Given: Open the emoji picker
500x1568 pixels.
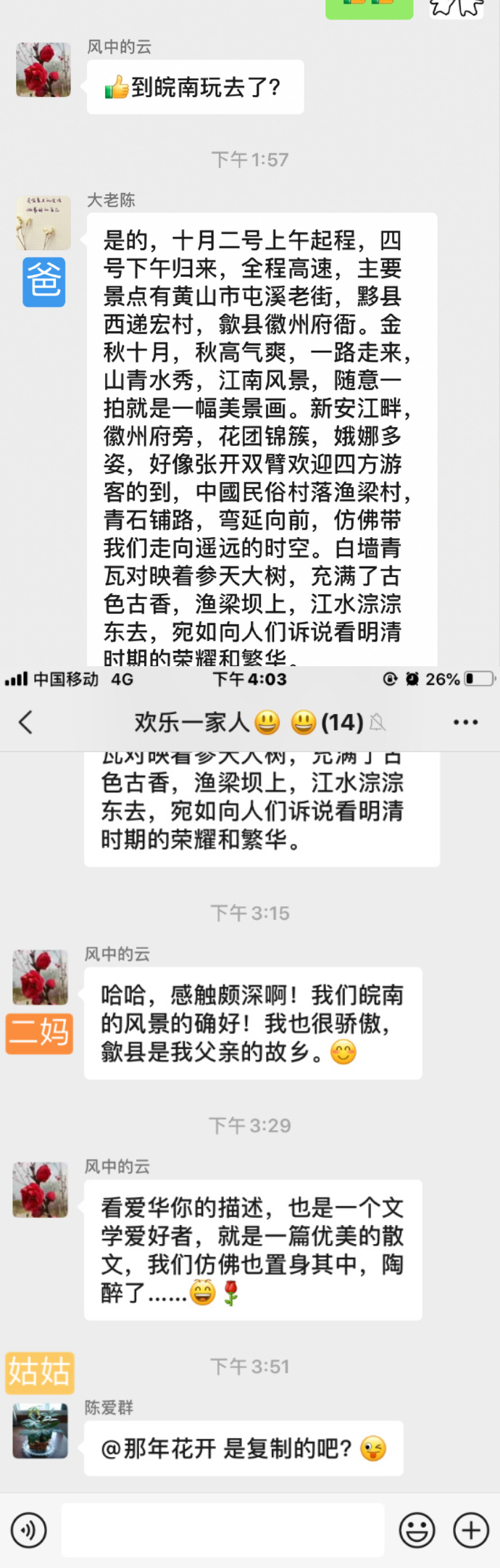Looking at the screenshot, I should click(417, 1530).
